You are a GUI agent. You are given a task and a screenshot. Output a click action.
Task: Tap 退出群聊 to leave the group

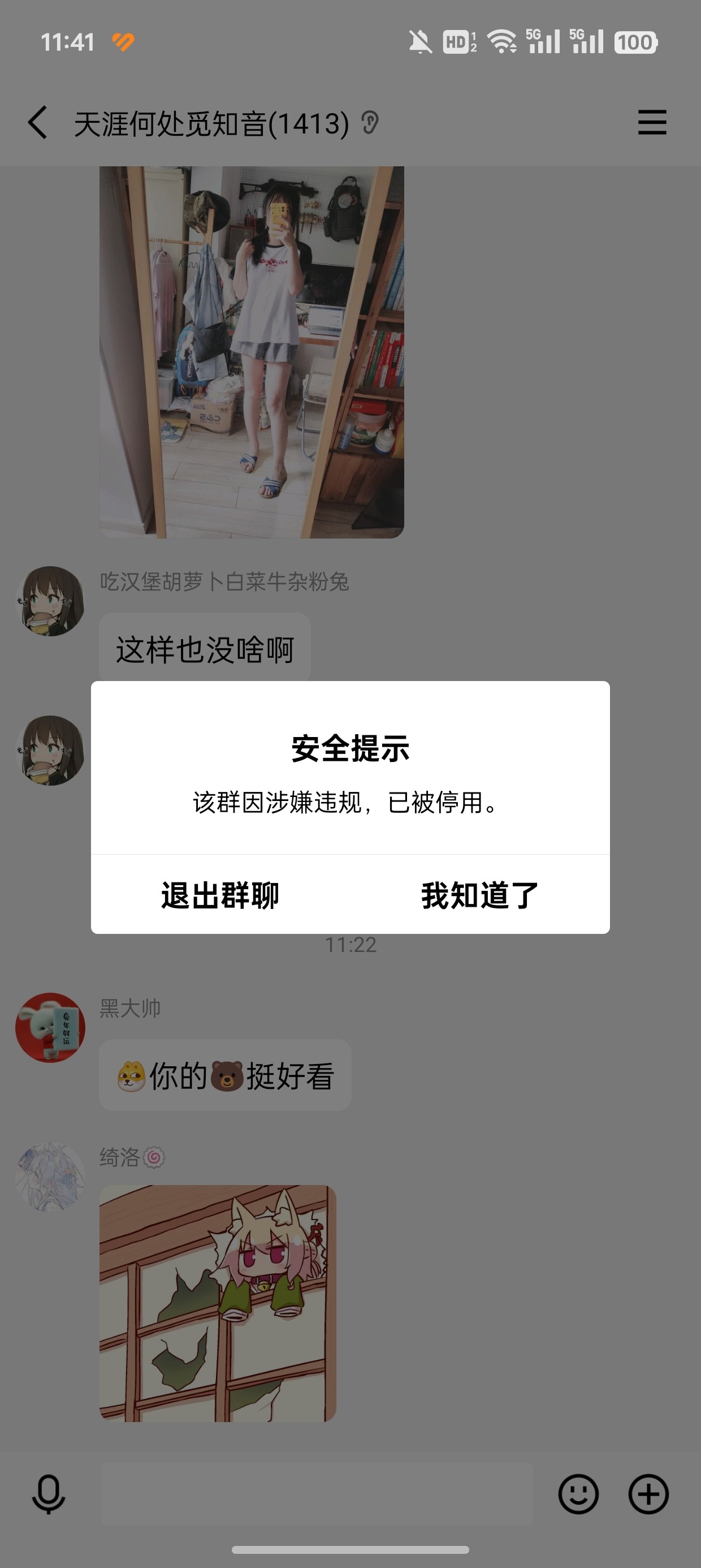click(220, 895)
